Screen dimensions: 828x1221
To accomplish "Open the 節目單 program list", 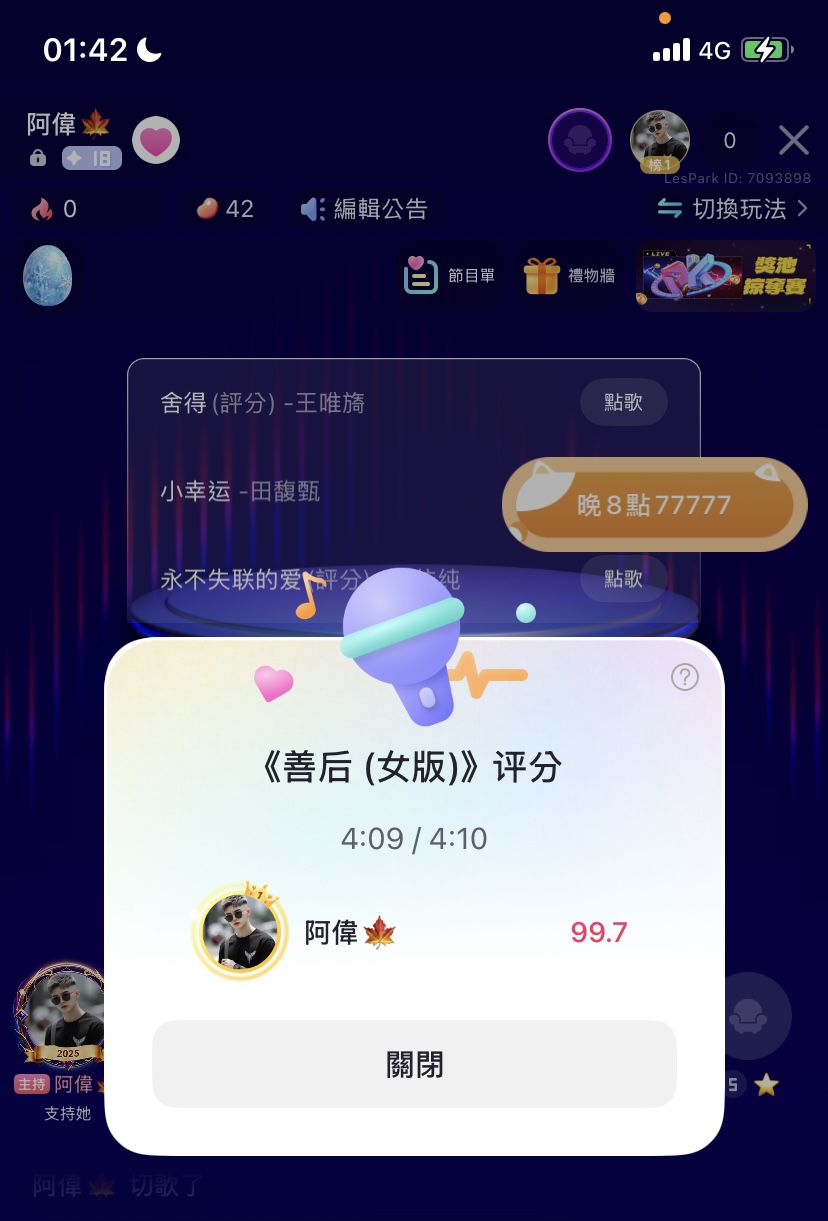I will pyautogui.click(x=450, y=276).
